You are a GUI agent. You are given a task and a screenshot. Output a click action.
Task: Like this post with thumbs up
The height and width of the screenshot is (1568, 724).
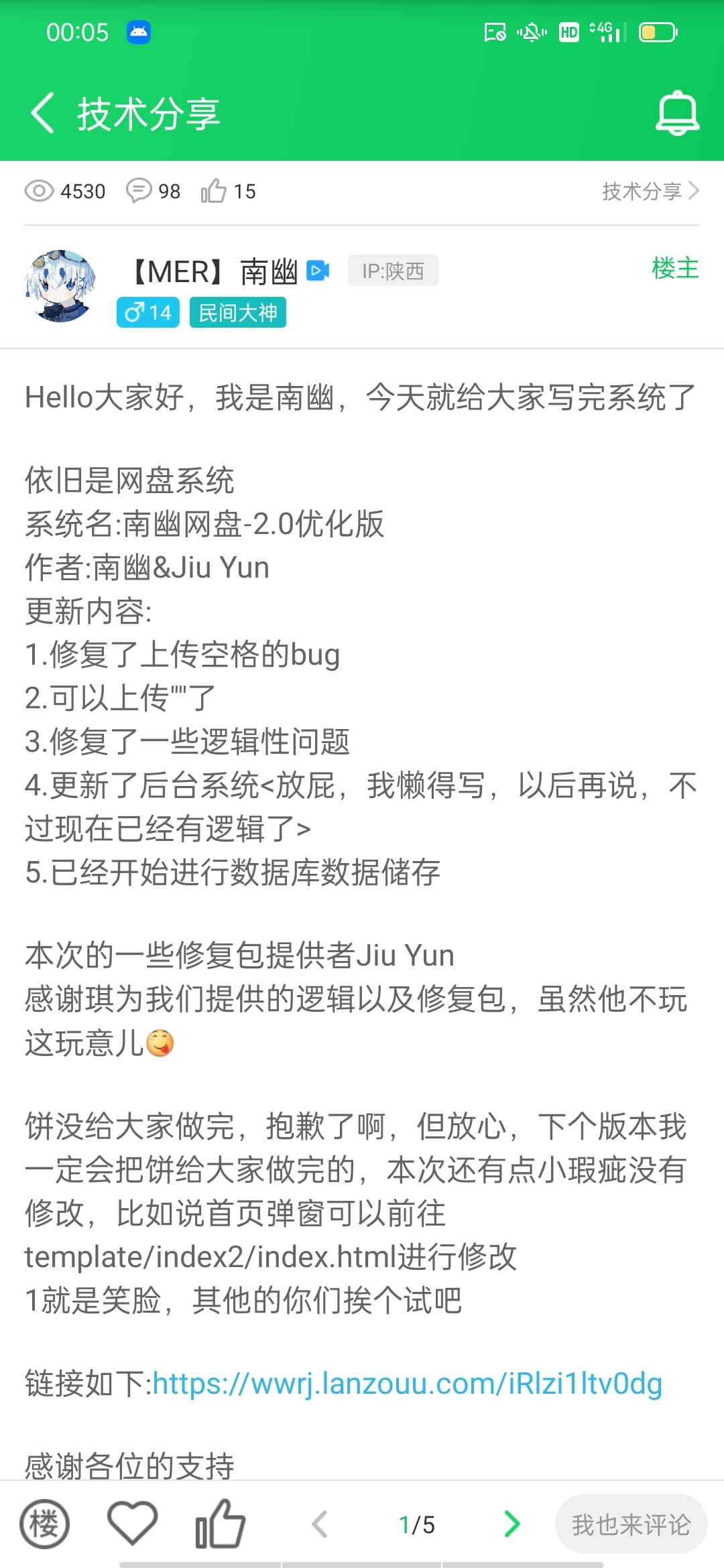(x=220, y=1523)
